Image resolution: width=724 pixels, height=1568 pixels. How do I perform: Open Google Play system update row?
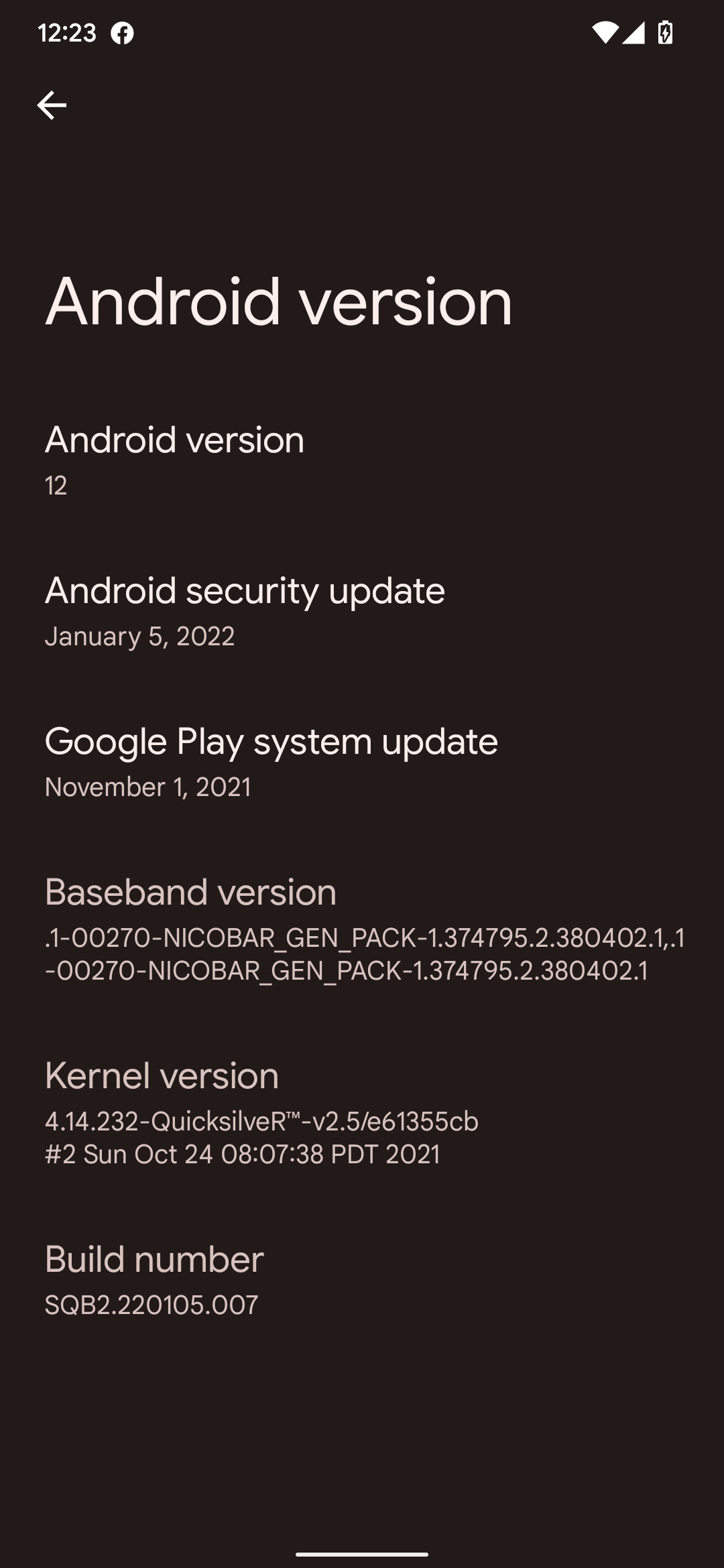tap(362, 761)
